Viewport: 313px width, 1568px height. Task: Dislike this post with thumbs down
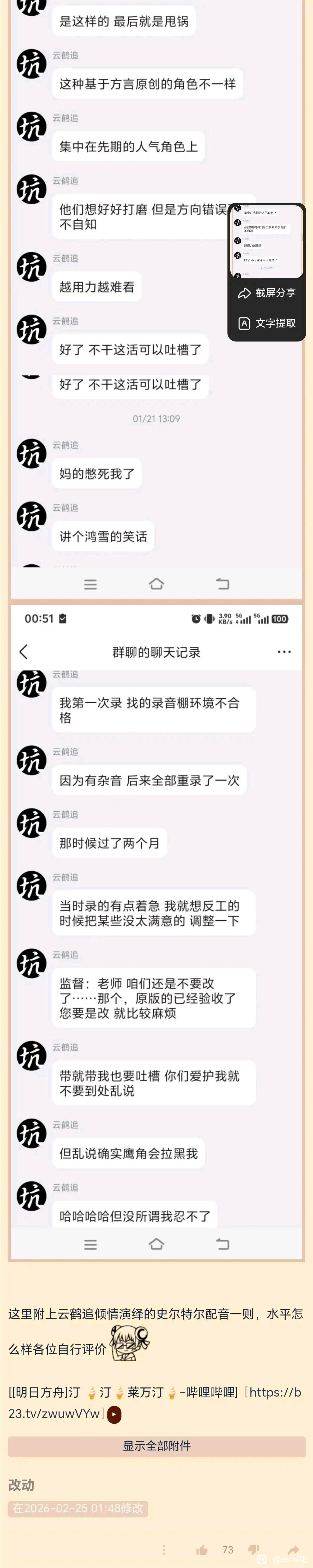point(254,1550)
